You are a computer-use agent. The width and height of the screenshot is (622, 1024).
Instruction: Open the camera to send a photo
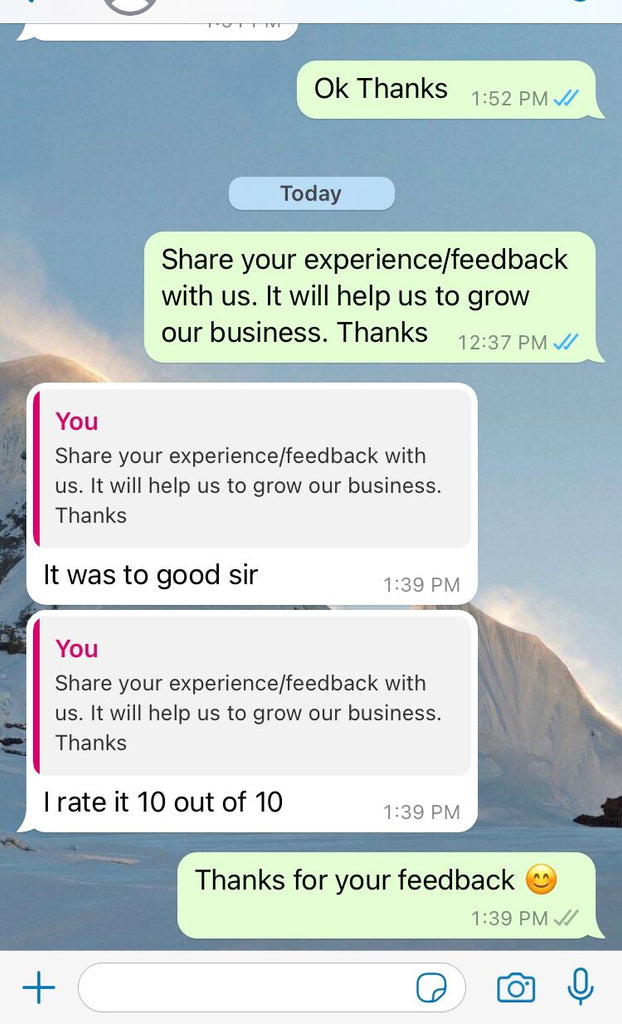click(x=516, y=988)
